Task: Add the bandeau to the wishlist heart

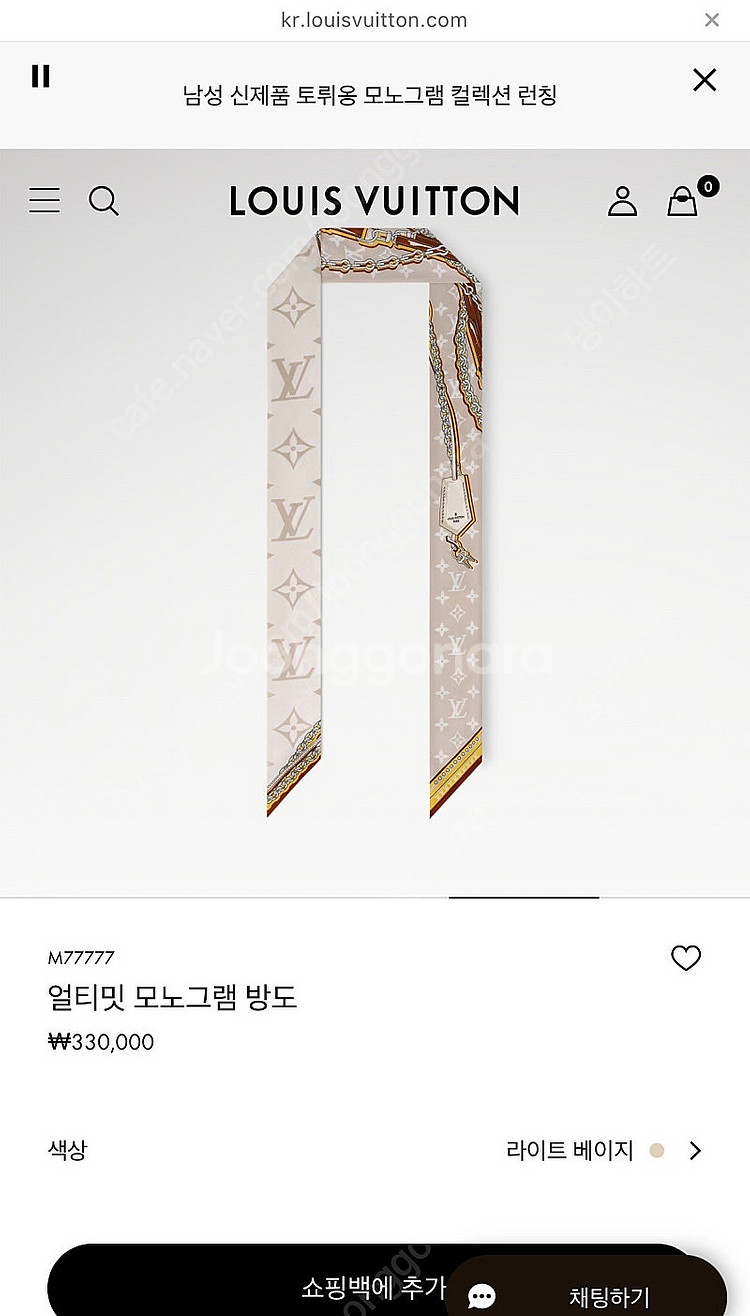Action: pyautogui.click(x=686, y=958)
